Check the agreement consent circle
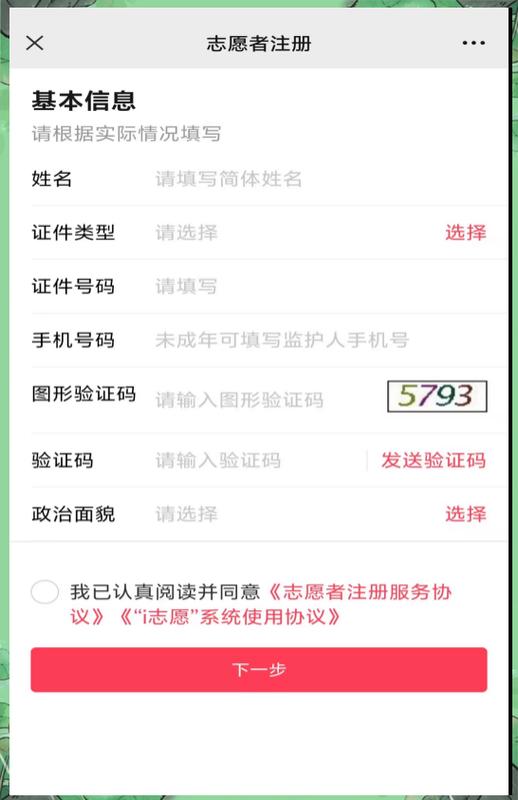 coord(44,592)
